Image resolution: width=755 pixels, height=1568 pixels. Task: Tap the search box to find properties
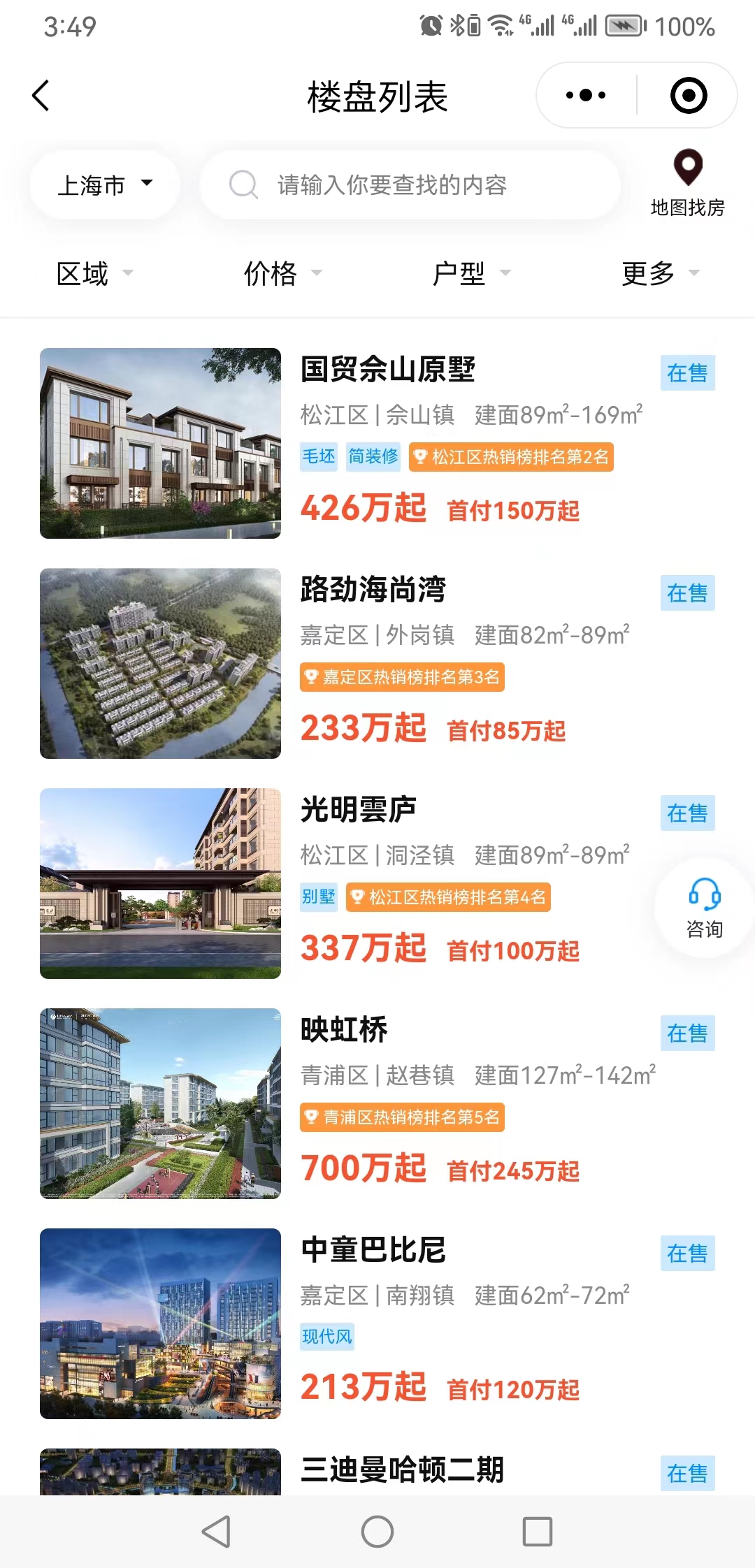(410, 185)
